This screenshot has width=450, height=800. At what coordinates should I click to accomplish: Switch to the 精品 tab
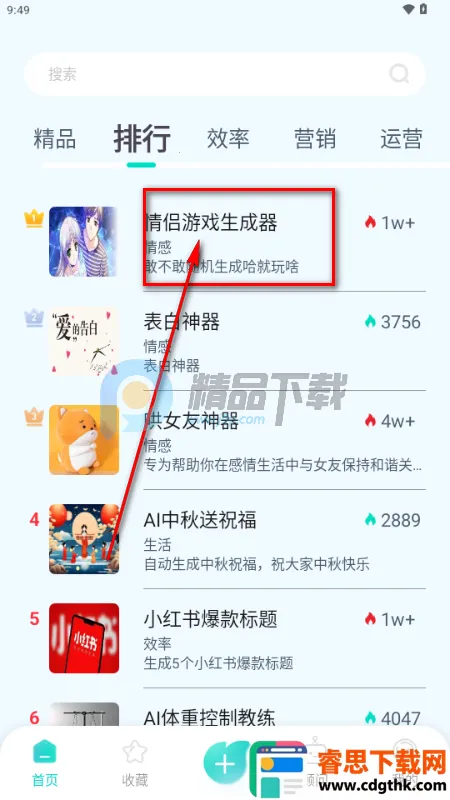pyautogui.click(x=55, y=139)
